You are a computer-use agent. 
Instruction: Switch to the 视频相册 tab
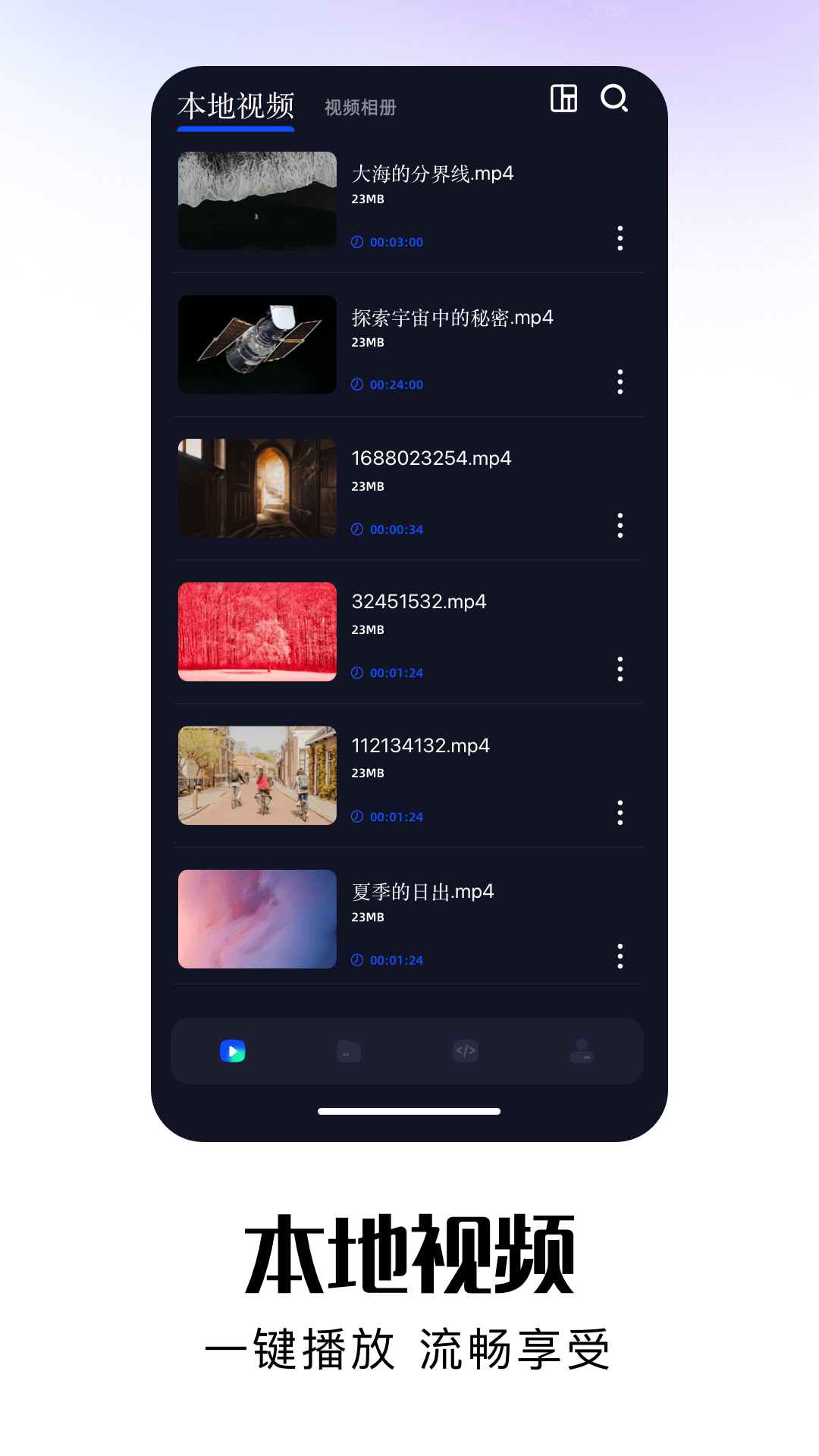click(x=362, y=108)
